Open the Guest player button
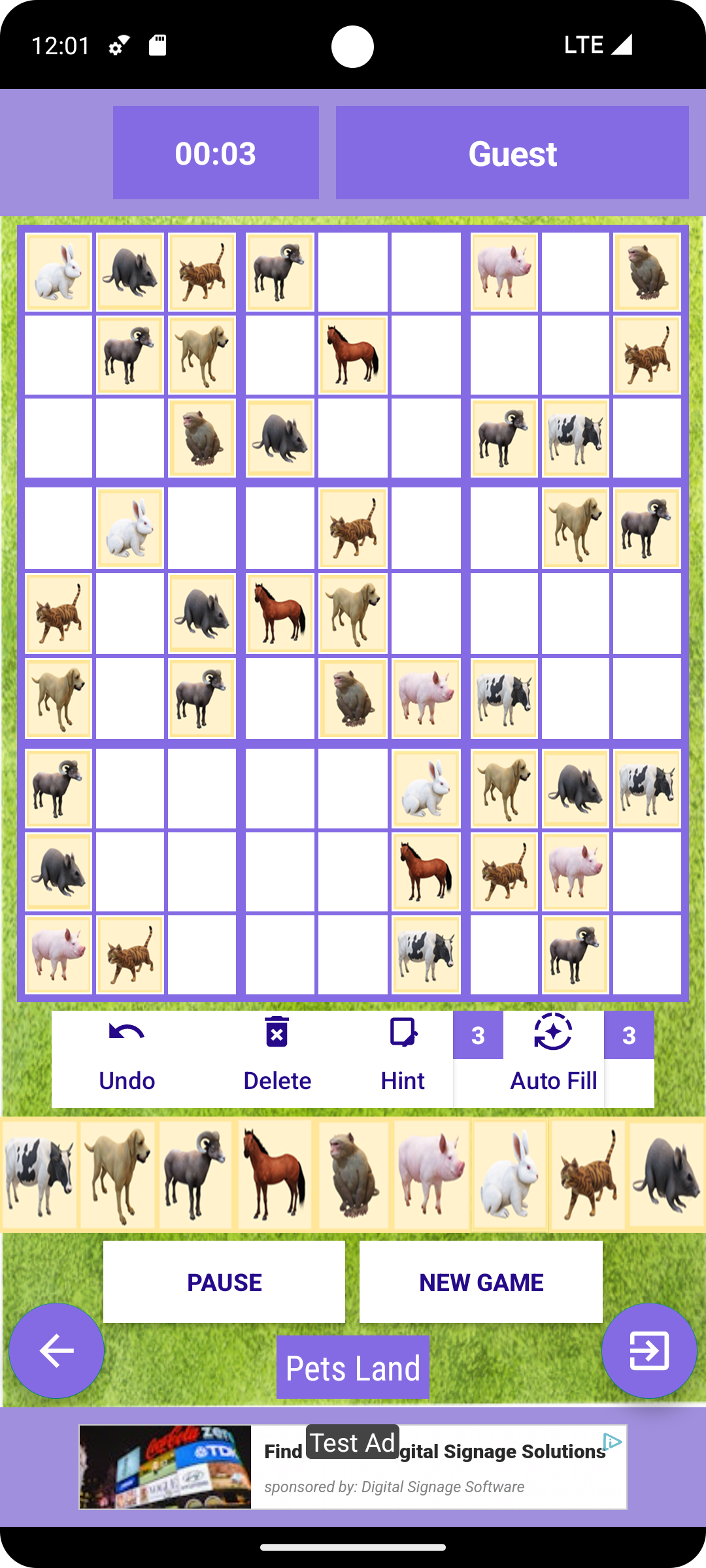The height and width of the screenshot is (1568, 706). pyautogui.click(x=512, y=153)
